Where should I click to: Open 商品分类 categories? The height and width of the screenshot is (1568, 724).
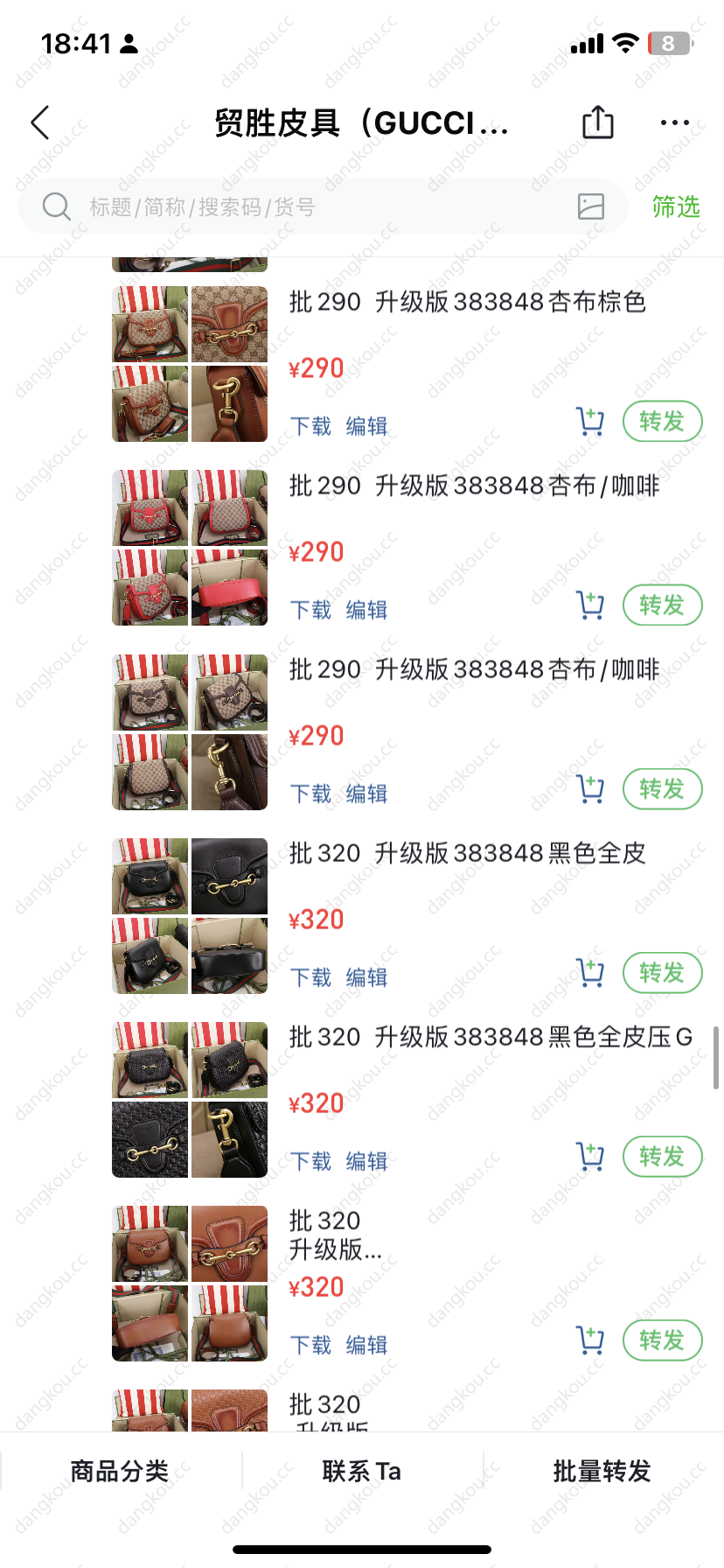click(120, 1471)
